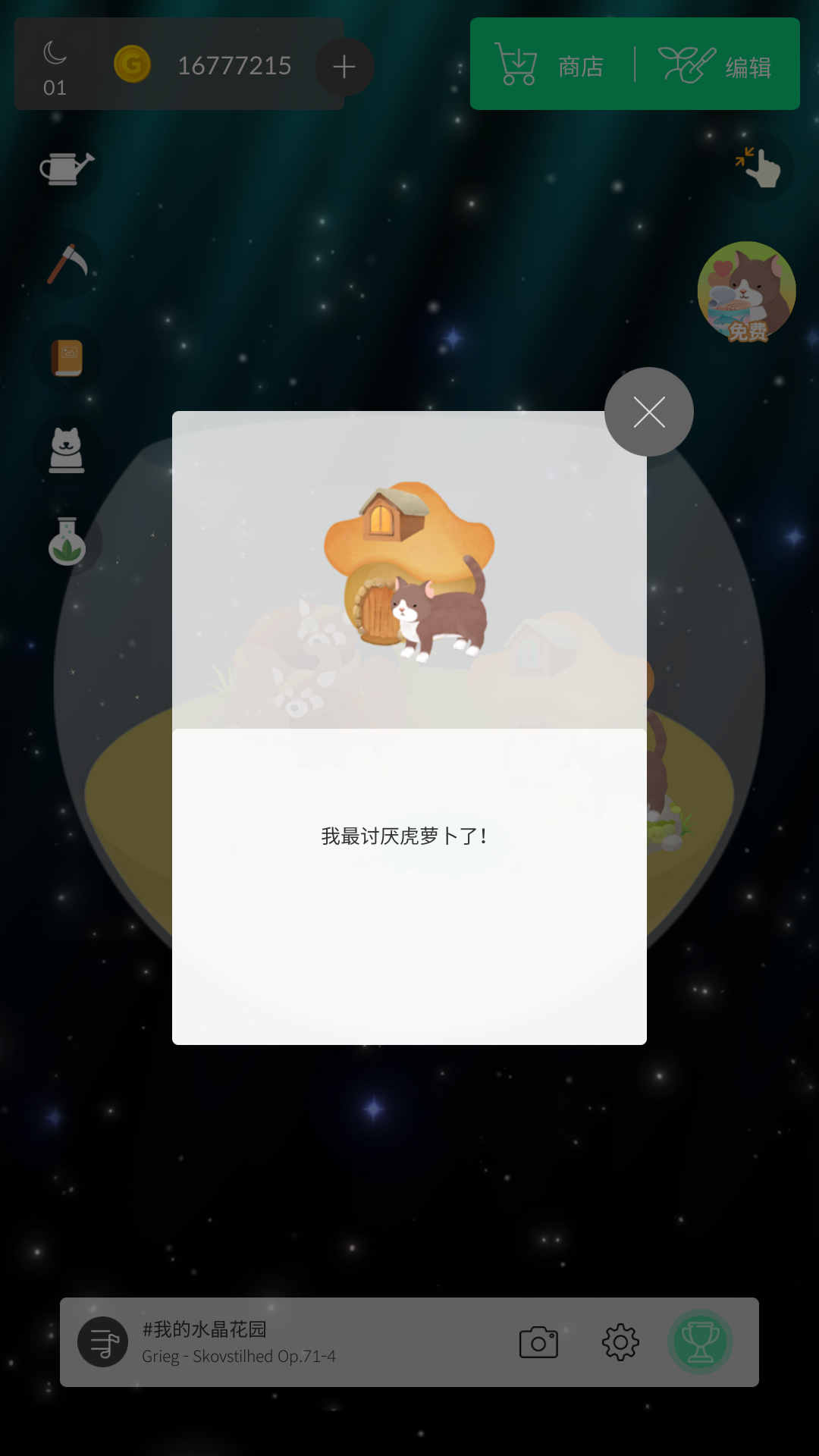Select the watering can tool

point(67,168)
